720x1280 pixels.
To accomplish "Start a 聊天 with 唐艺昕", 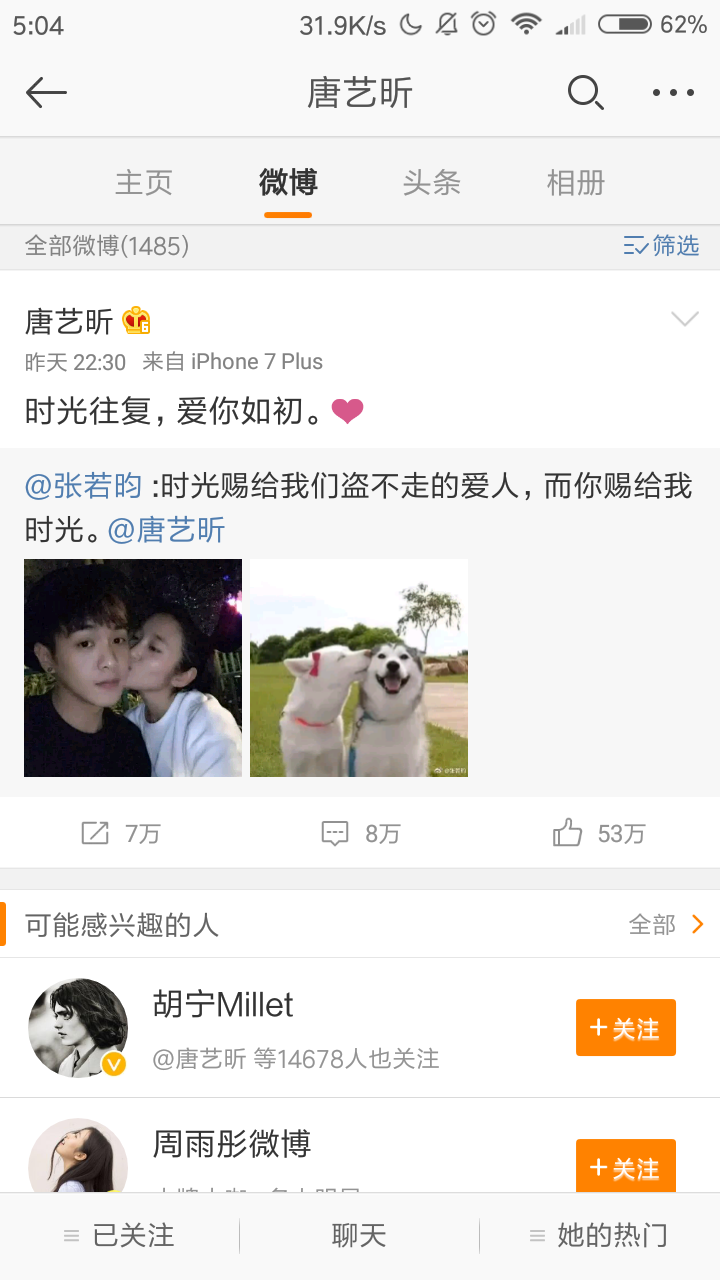I will (359, 1236).
